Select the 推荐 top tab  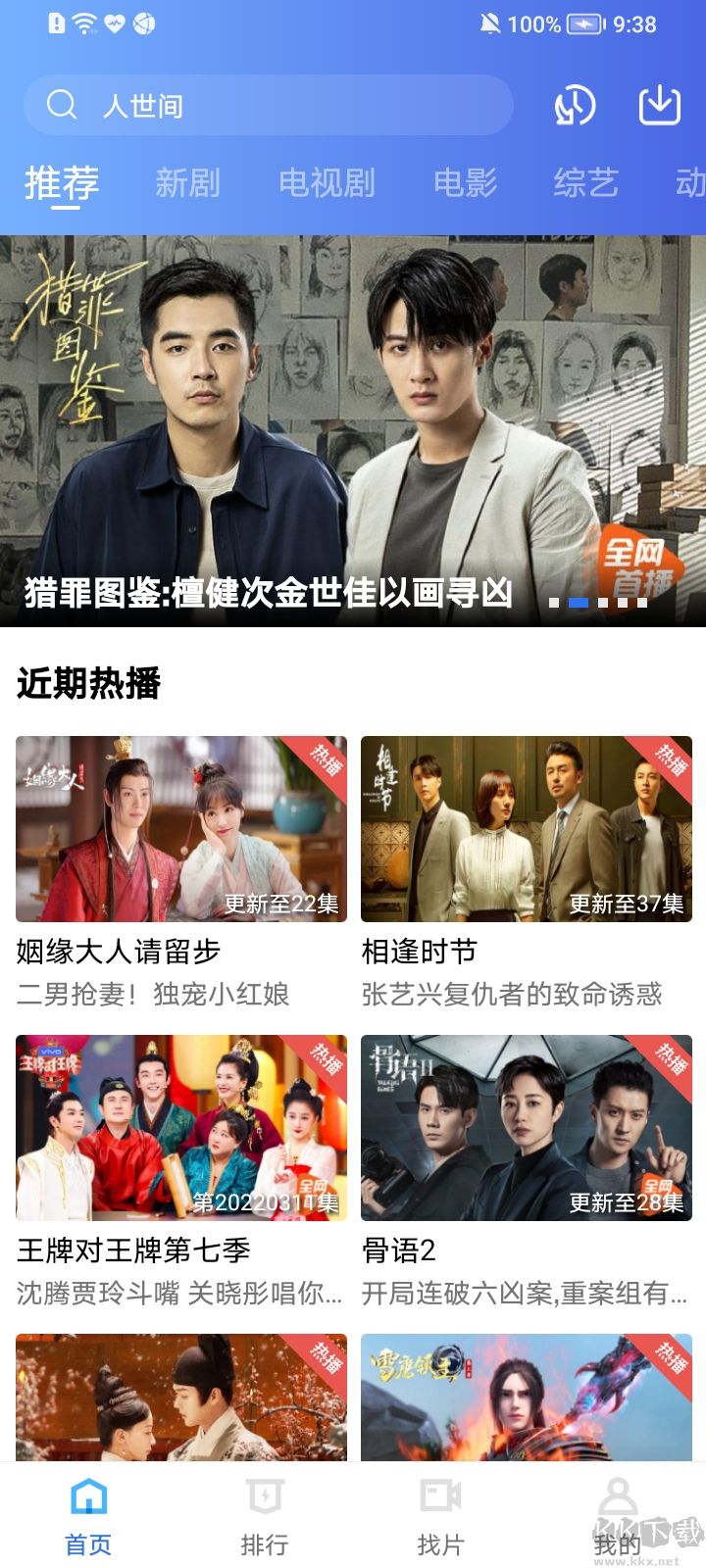62,183
